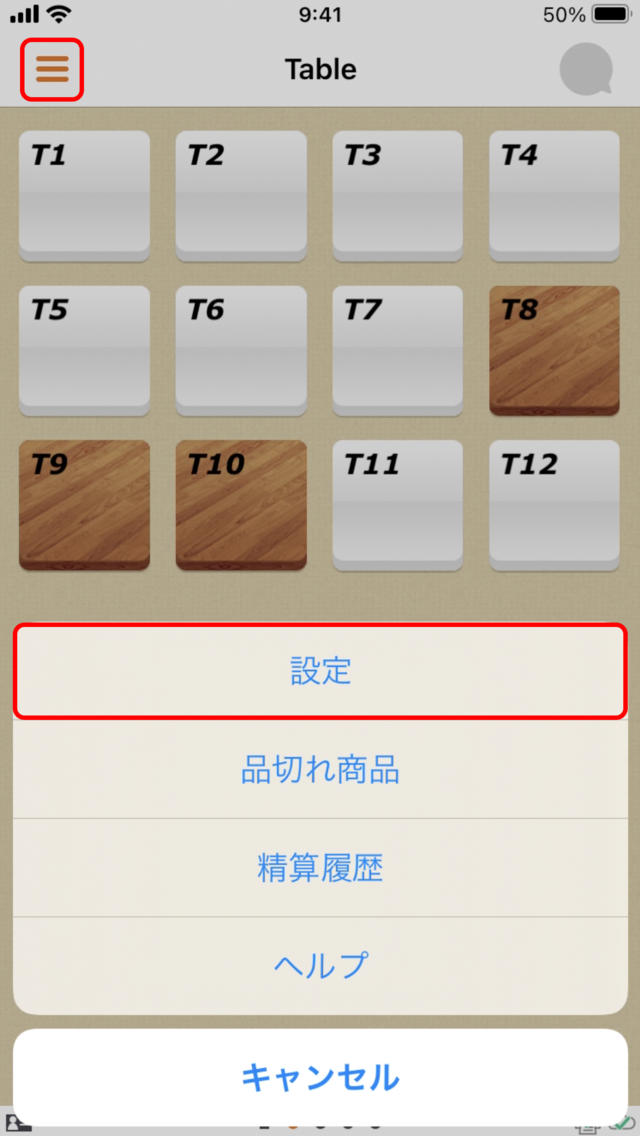Open table T6
This screenshot has height=1136, width=640.
coord(241,351)
